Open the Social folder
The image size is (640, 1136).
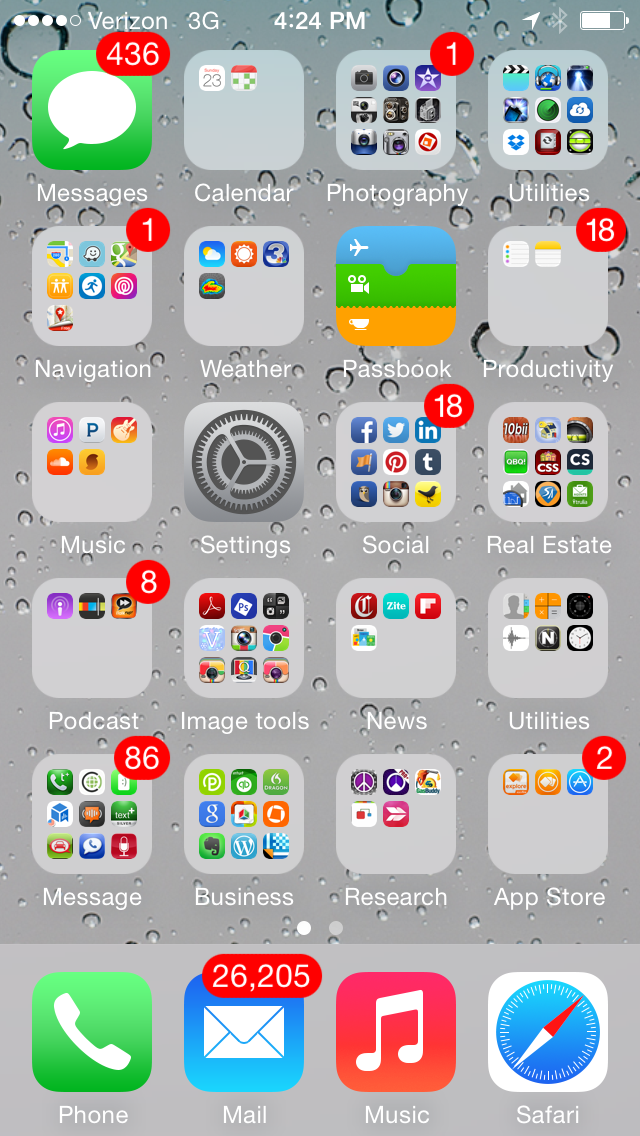(x=396, y=462)
